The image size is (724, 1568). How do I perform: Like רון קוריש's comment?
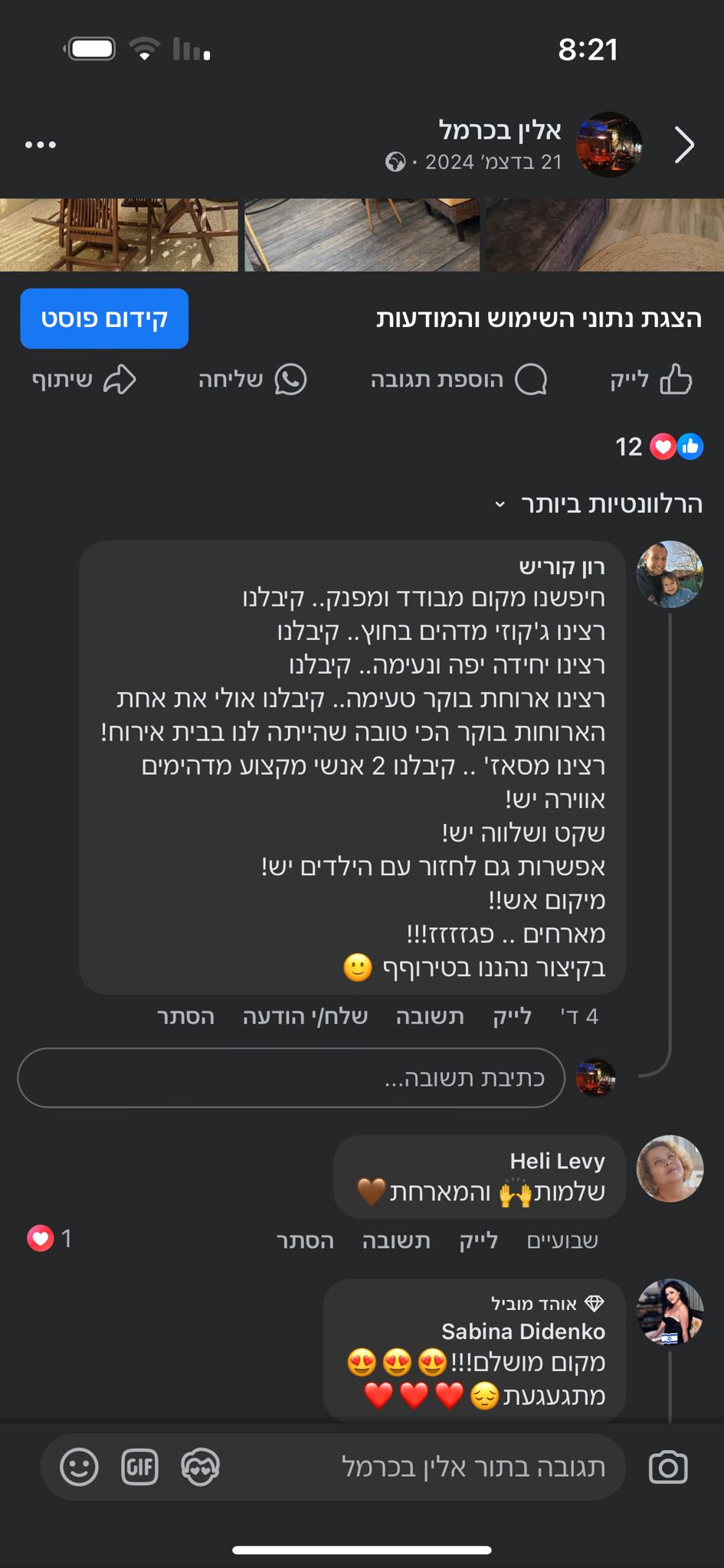tap(512, 1016)
